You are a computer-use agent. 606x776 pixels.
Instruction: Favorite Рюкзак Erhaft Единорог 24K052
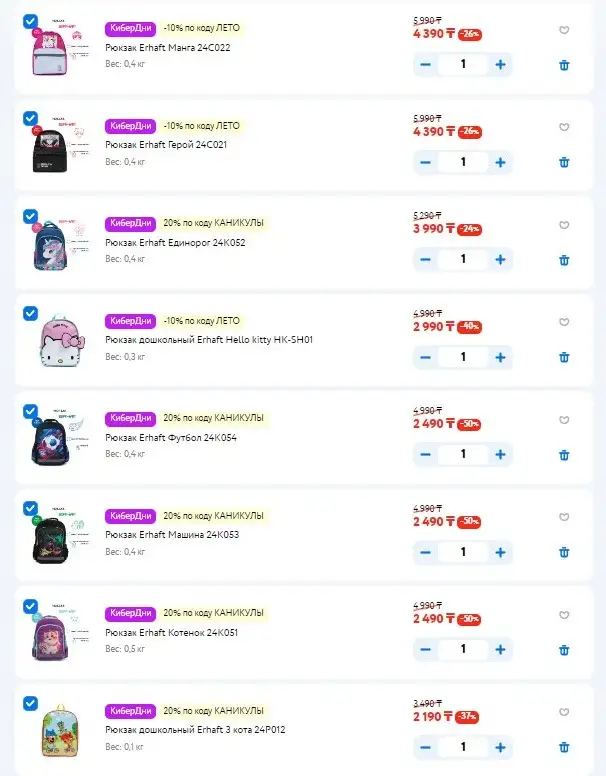click(x=564, y=225)
